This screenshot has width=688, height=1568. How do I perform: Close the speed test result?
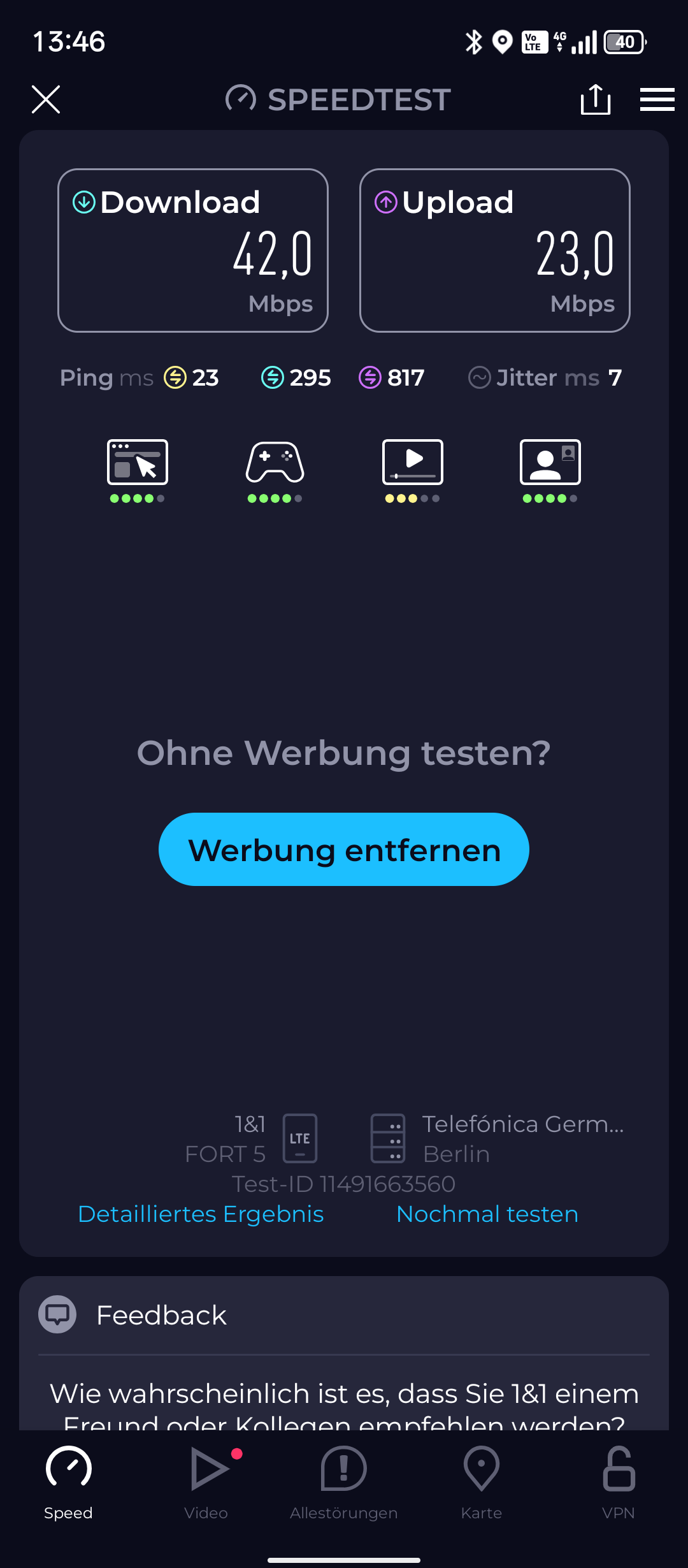coord(46,99)
